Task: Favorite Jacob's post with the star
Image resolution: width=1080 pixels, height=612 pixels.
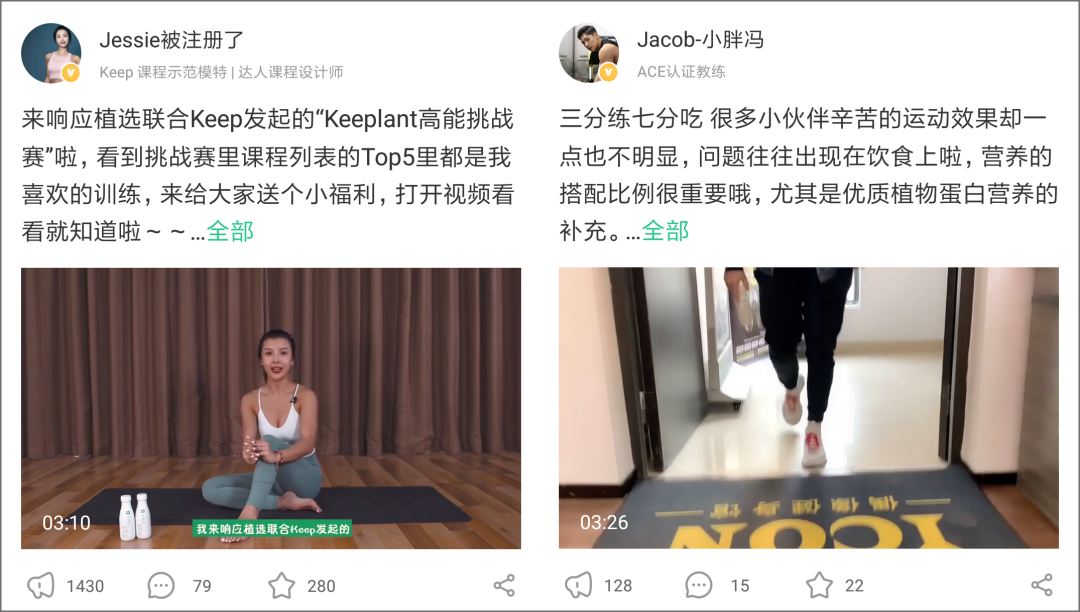Action: pyautogui.click(x=820, y=585)
